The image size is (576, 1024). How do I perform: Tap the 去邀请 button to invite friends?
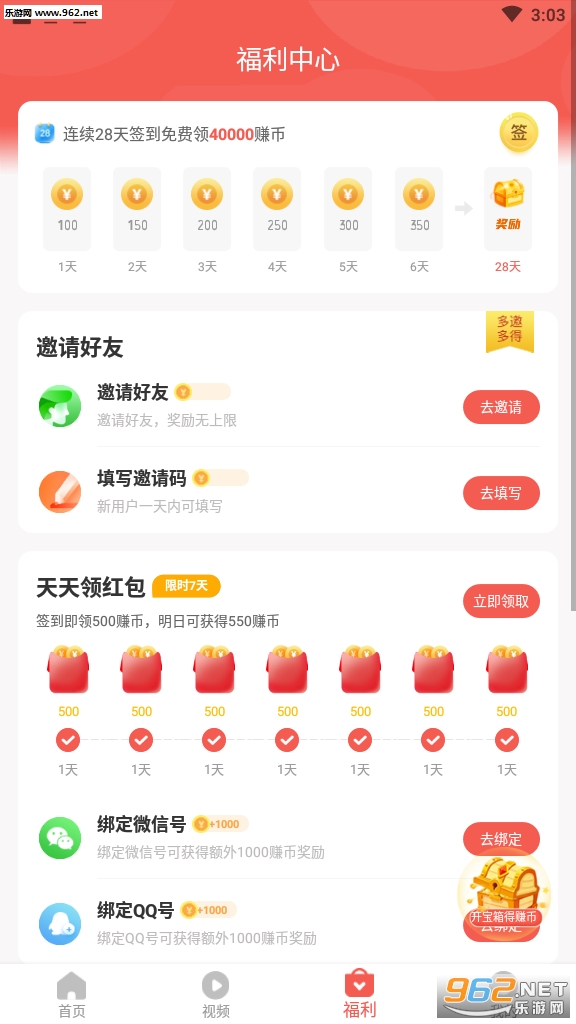501,407
